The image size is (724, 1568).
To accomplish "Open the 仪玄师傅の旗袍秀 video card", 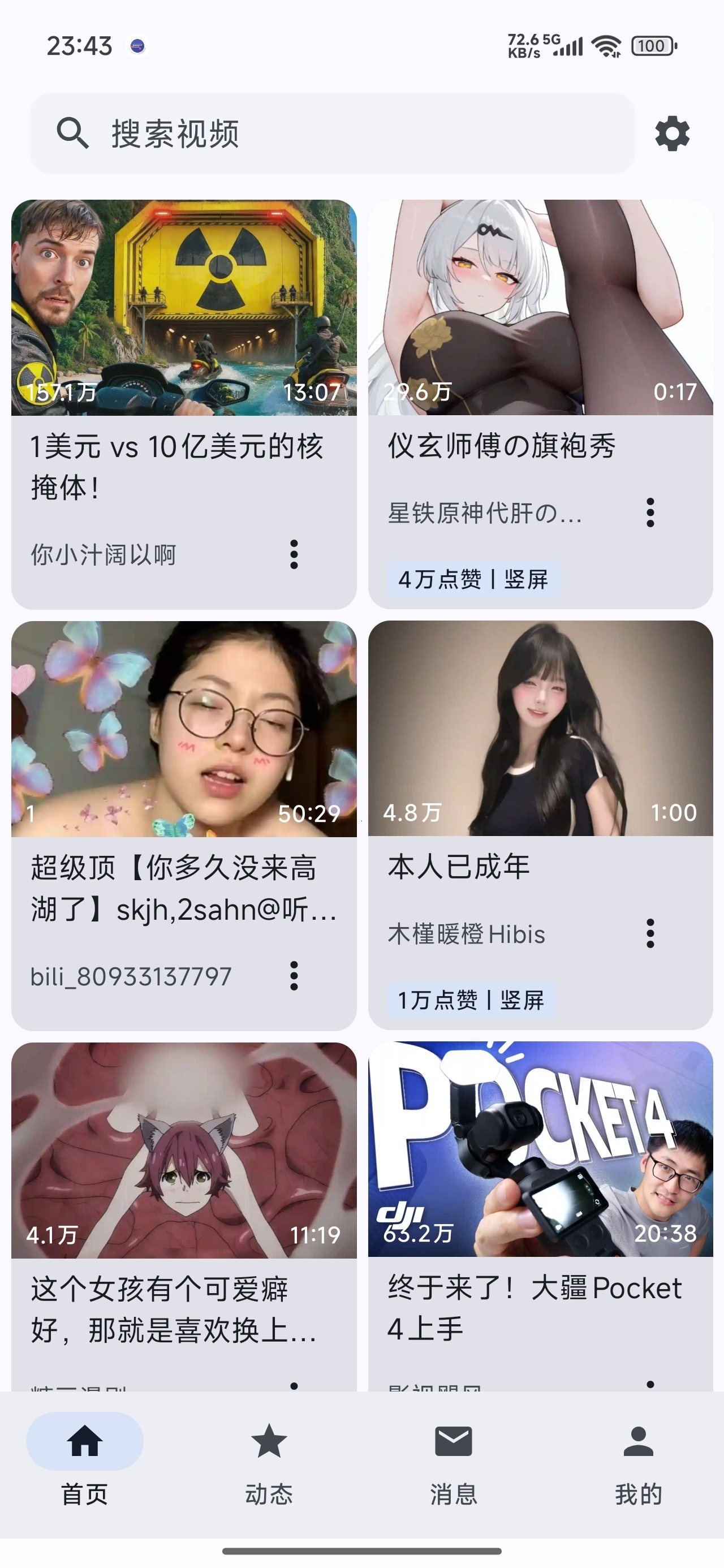I will 540,403.
